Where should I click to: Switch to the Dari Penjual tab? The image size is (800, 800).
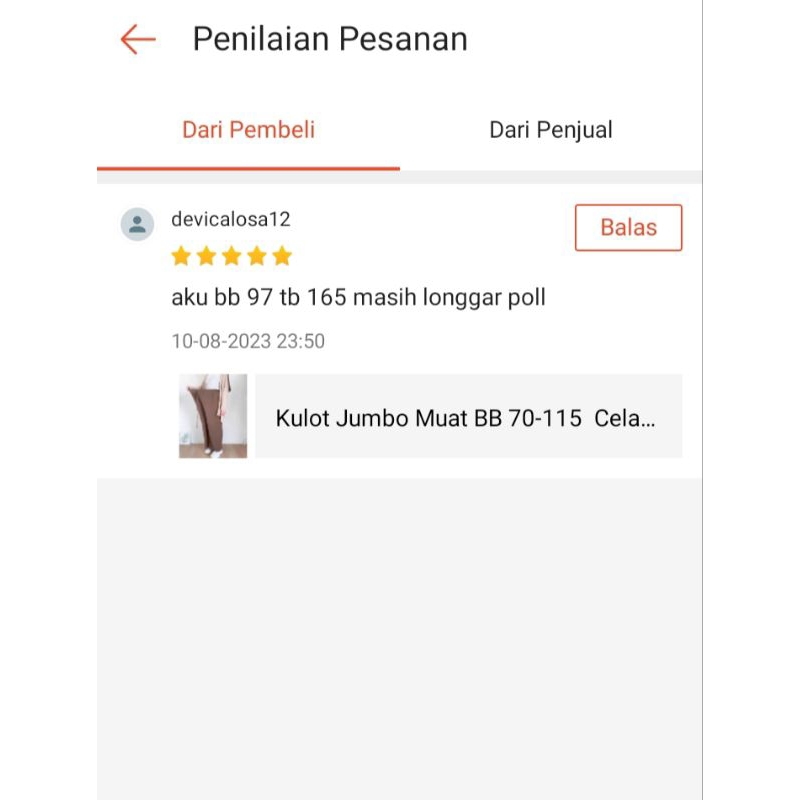(x=550, y=130)
